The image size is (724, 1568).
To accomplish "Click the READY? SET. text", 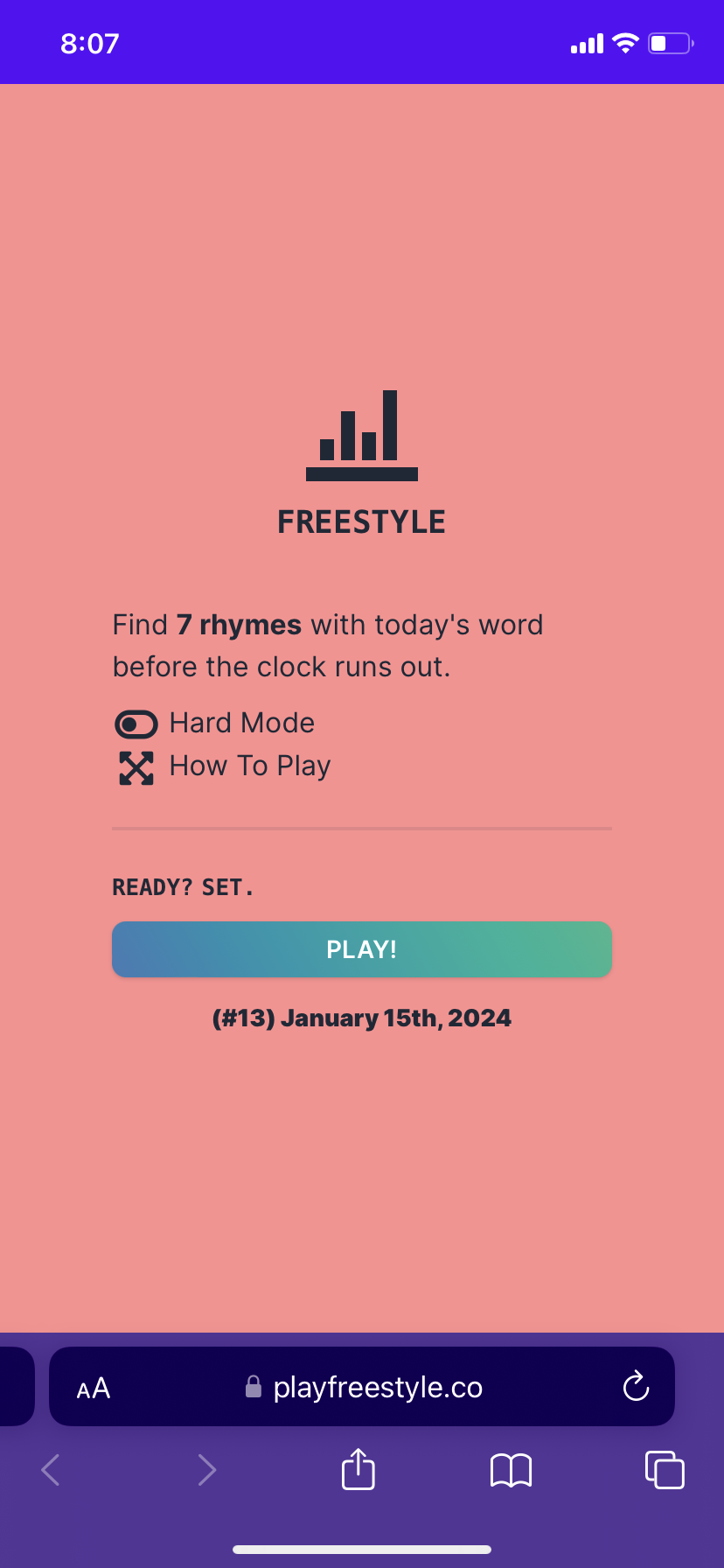I will click(x=182, y=886).
